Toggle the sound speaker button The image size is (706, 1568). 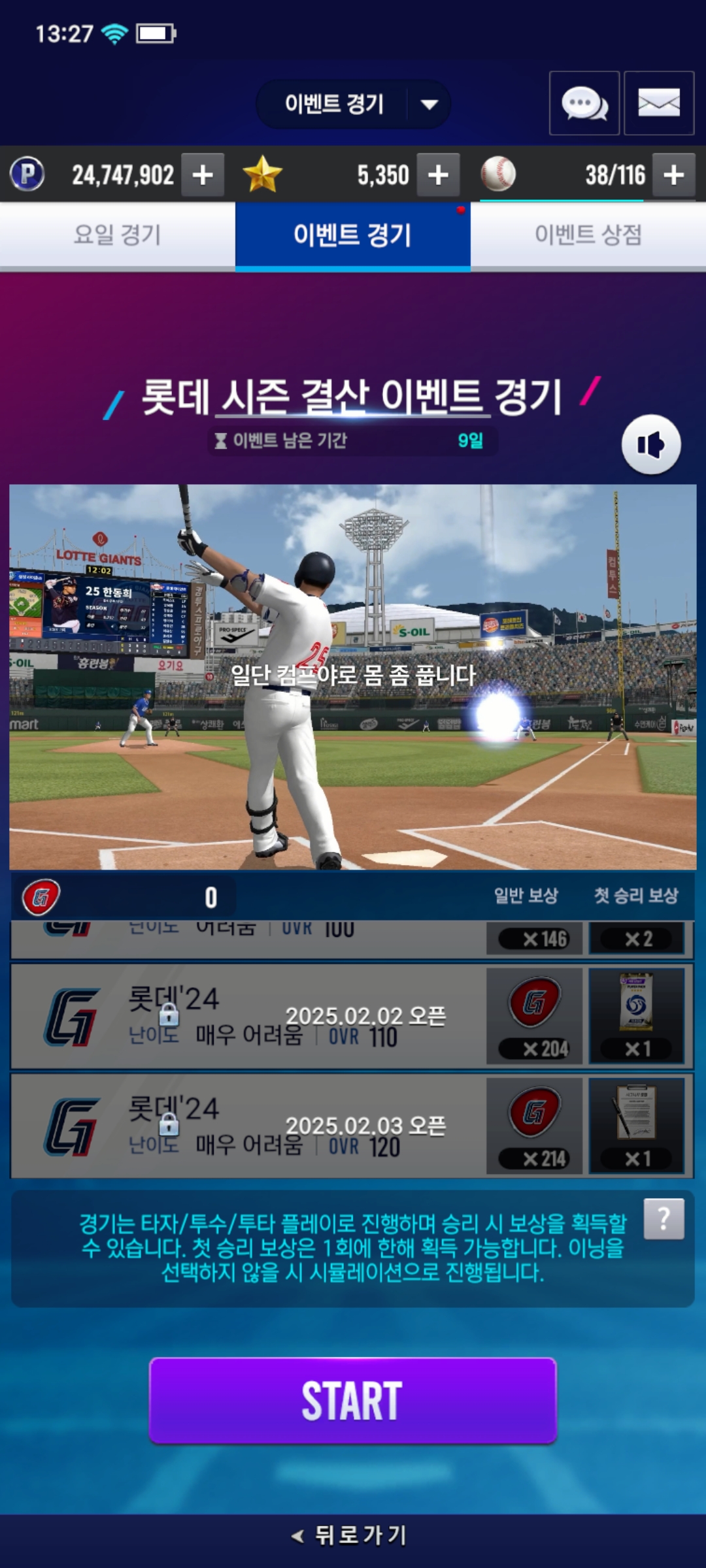(651, 444)
